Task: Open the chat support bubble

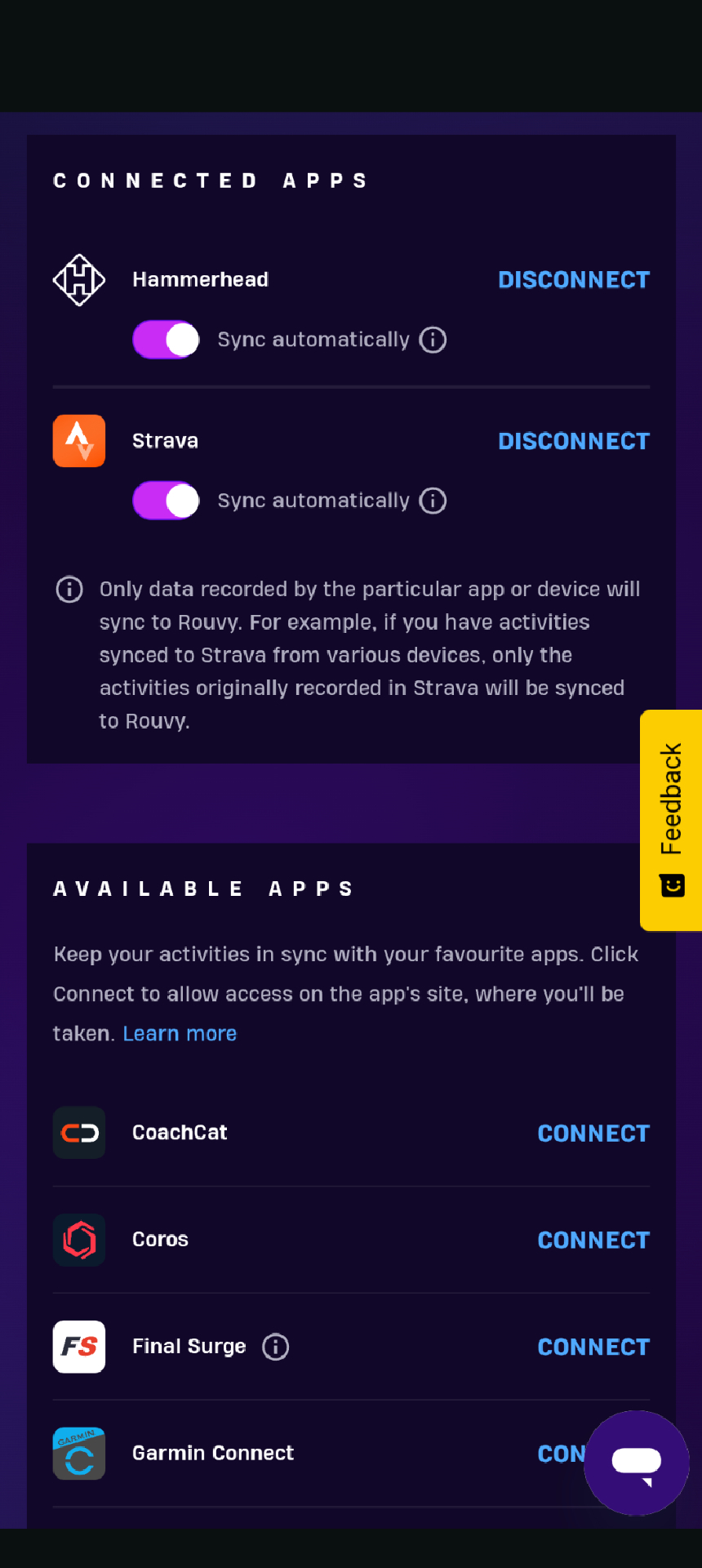Action: (637, 1463)
